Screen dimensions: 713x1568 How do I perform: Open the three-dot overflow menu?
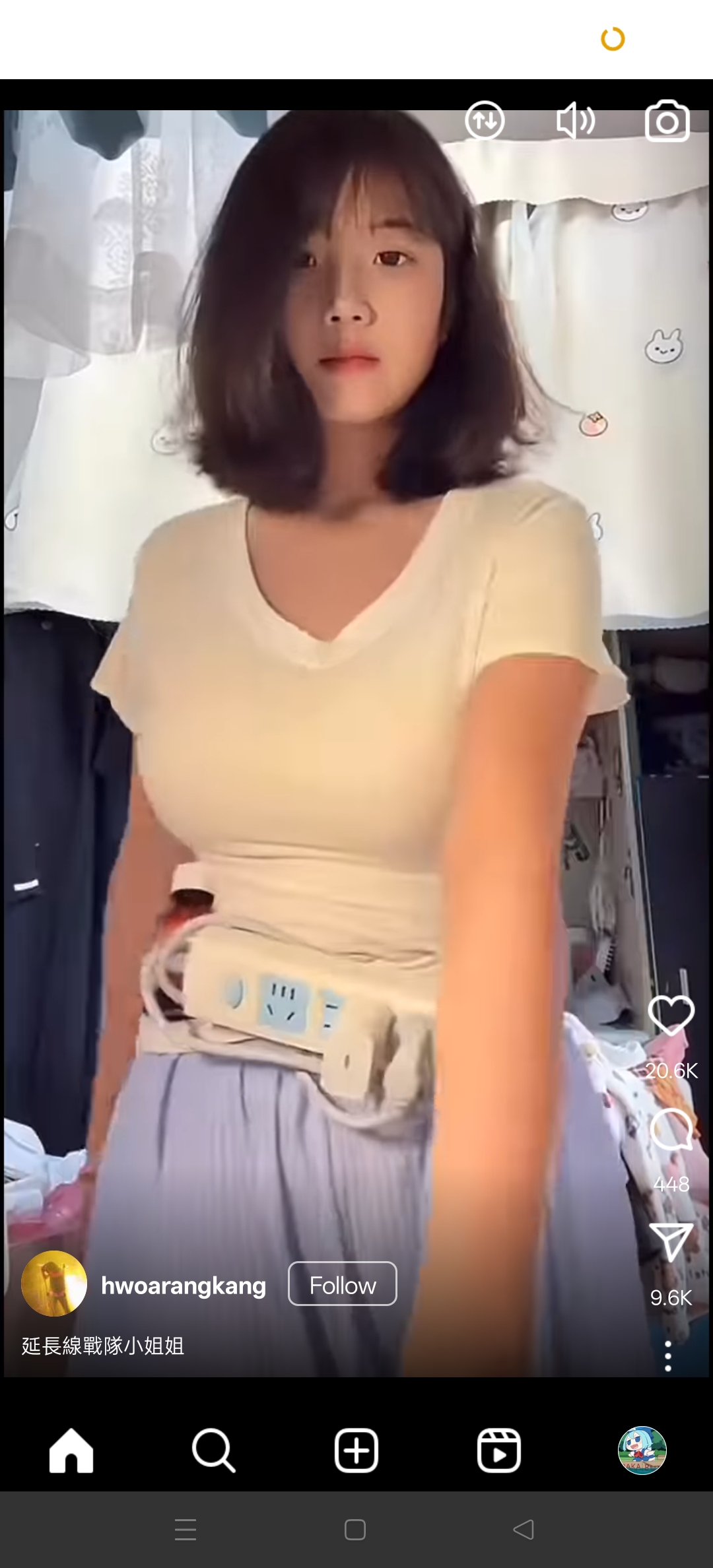click(668, 1356)
